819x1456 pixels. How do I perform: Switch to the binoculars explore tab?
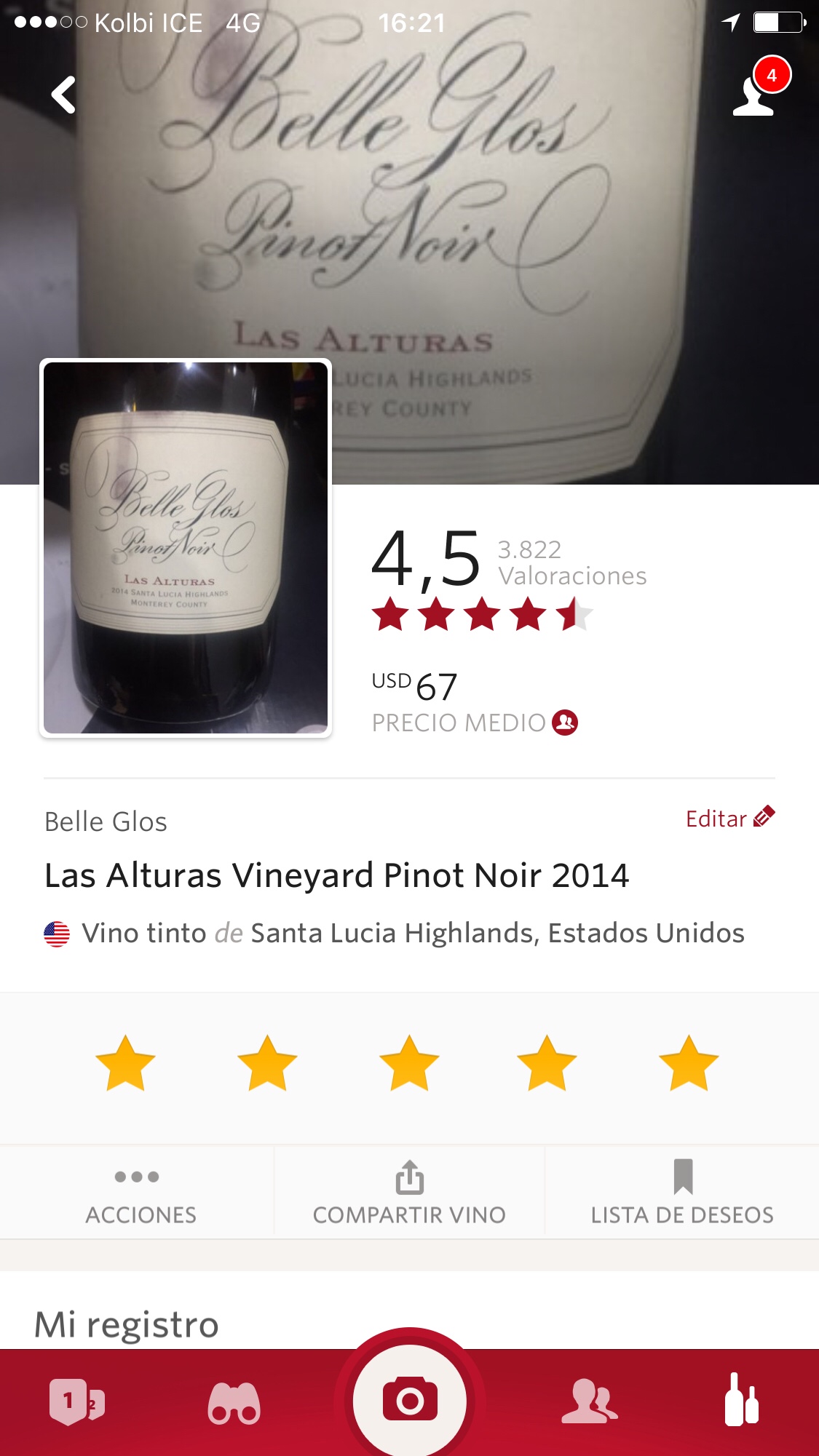[234, 1401]
